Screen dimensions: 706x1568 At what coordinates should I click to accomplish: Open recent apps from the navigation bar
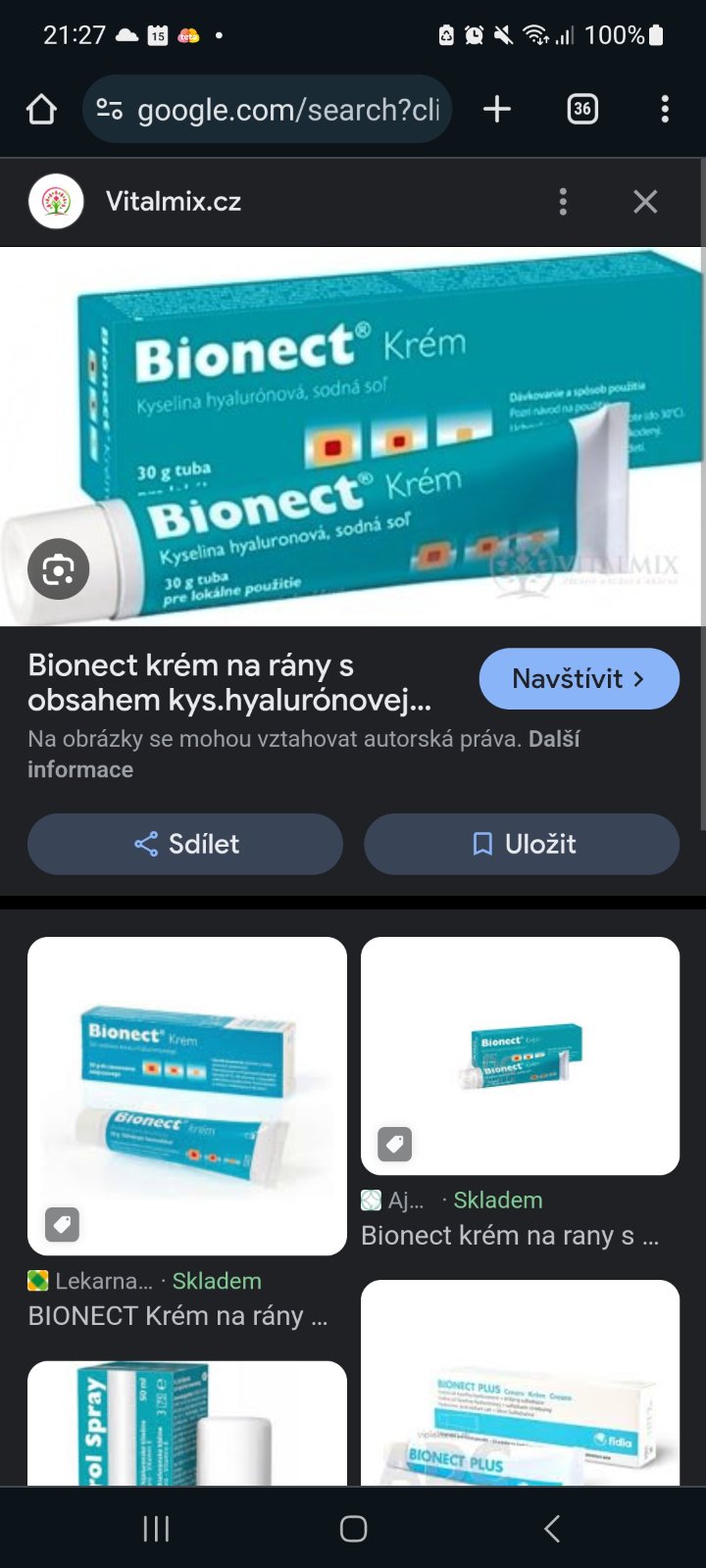click(156, 1529)
